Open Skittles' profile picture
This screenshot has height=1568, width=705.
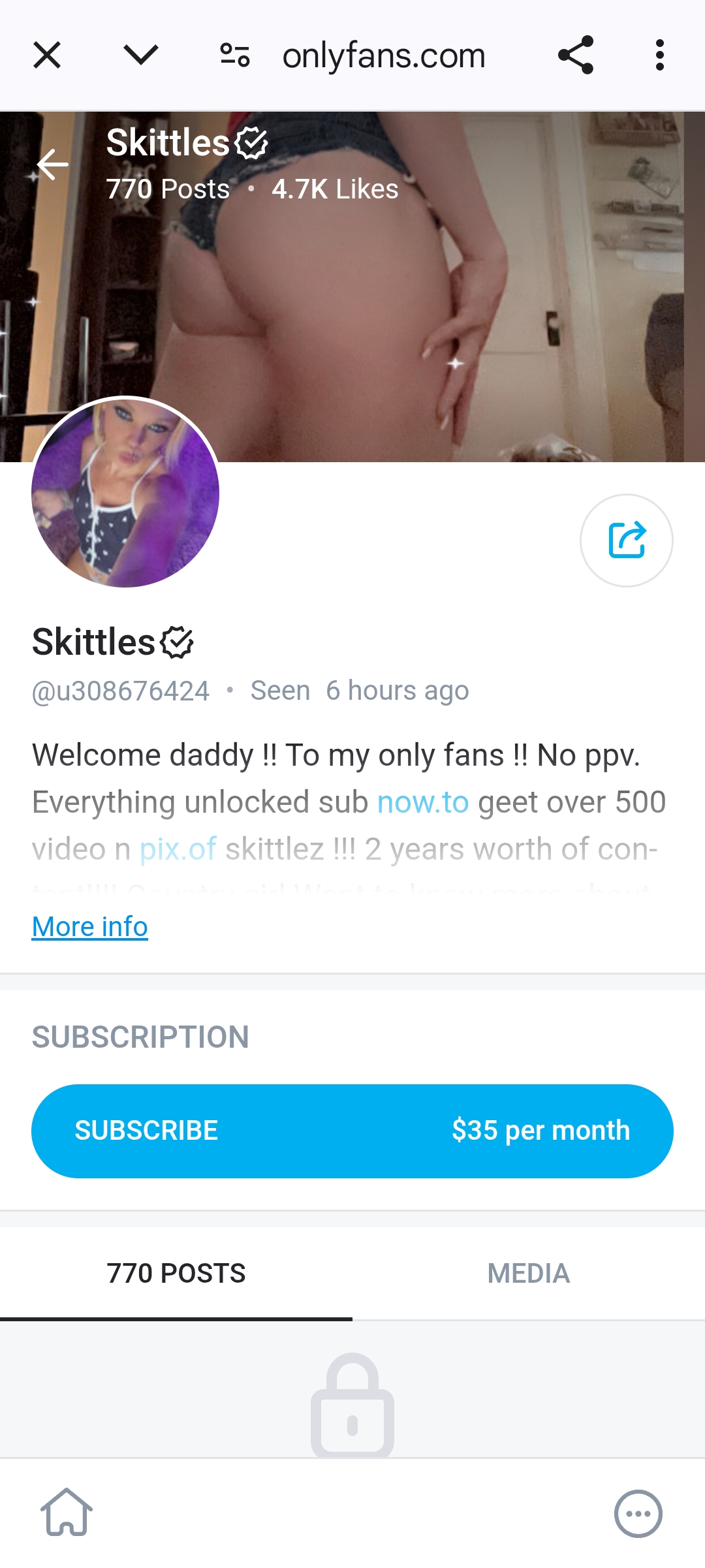point(125,492)
